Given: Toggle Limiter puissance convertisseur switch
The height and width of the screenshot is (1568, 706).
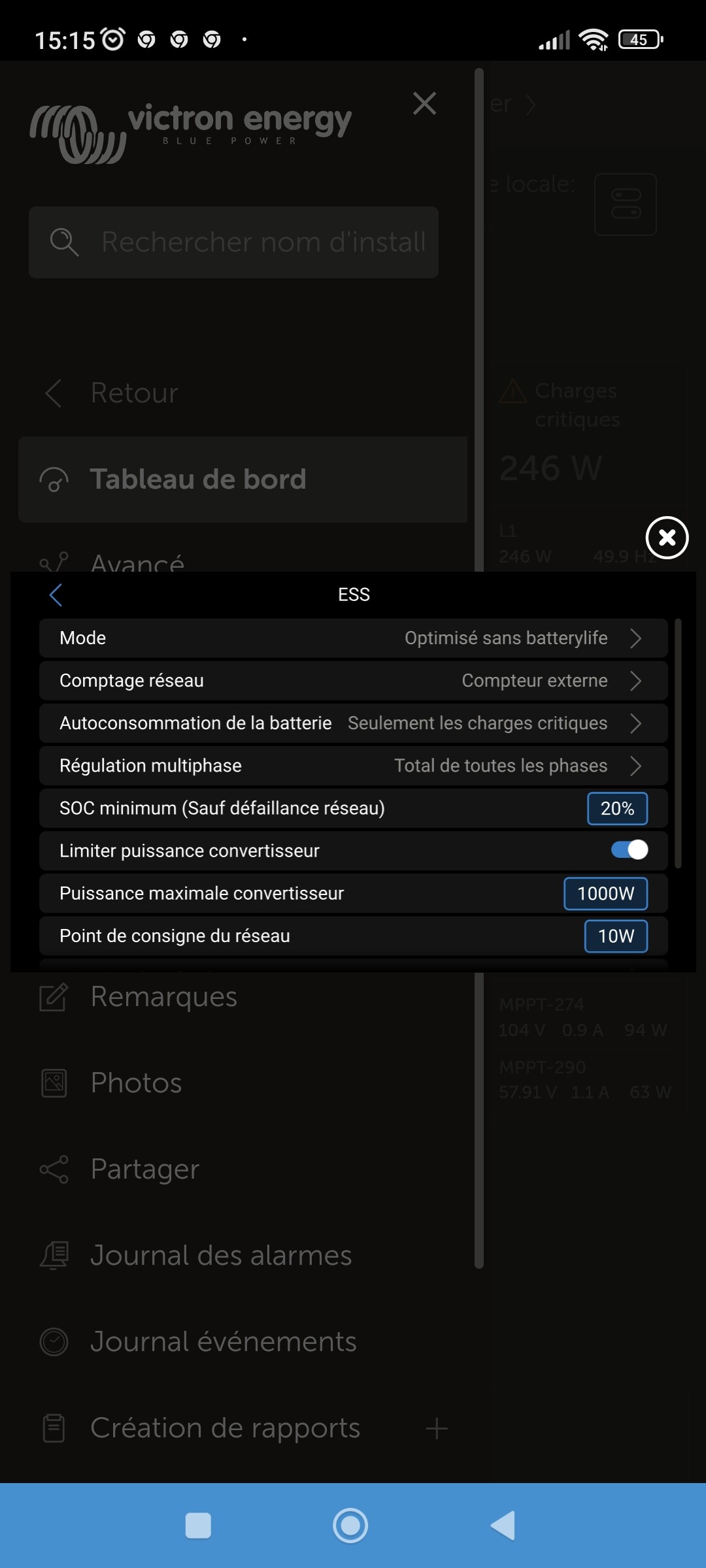Looking at the screenshot, I should coord(630,850).
